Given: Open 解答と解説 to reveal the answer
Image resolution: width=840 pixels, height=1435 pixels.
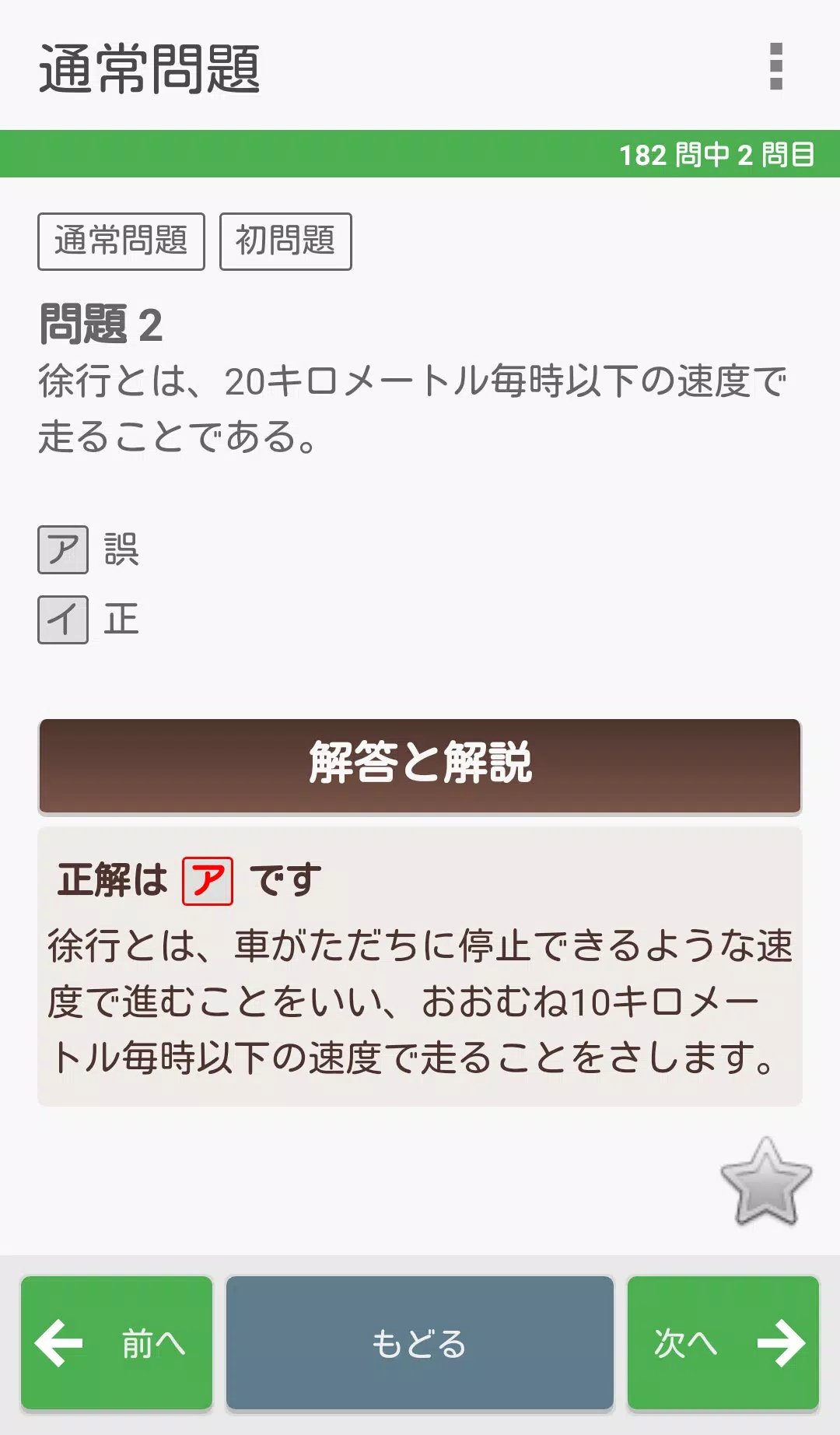Looking at the screenshot, I should coord(420,764).
